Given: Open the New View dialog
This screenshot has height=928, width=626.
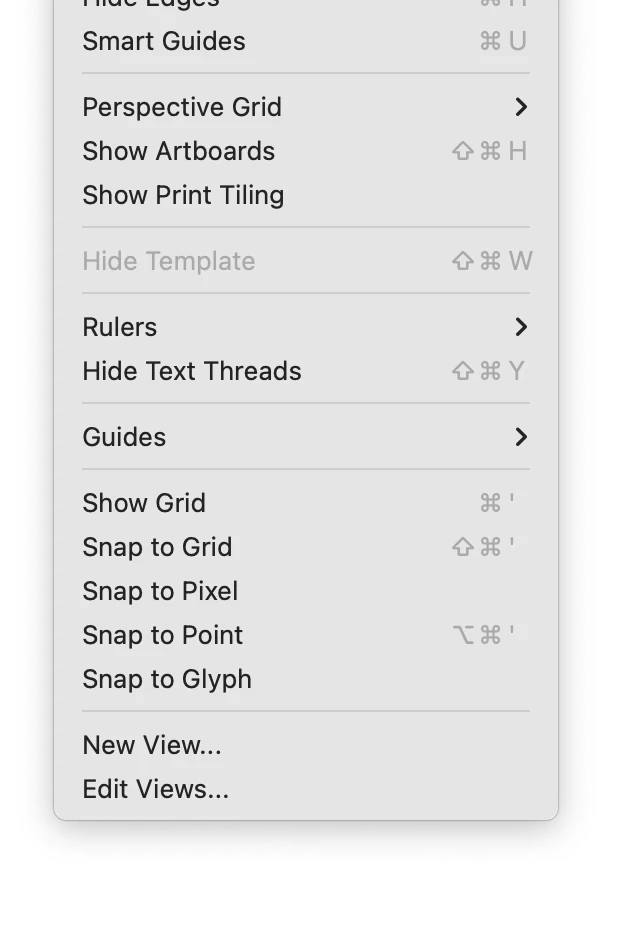Looking at the screenshot, I should point(152,745).
